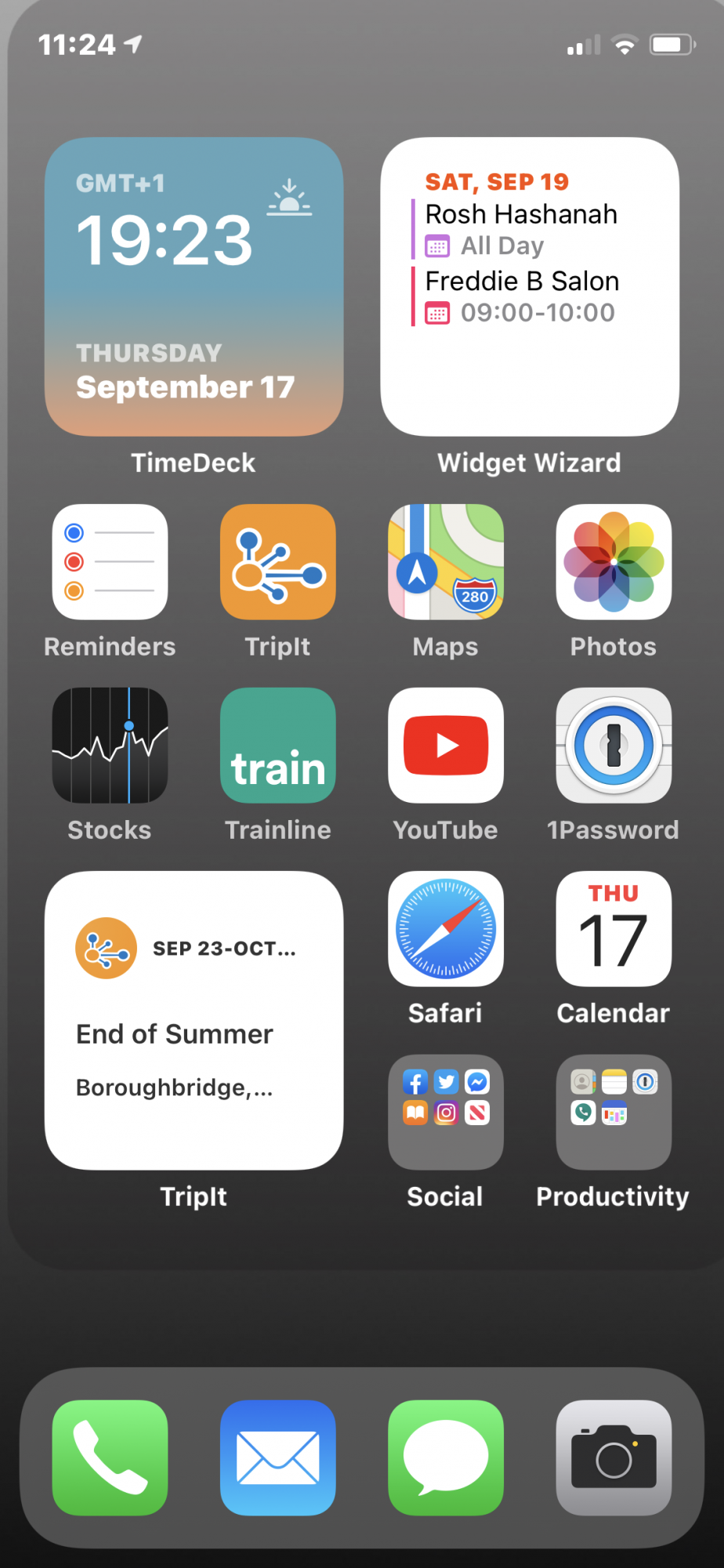The width and height of the screenshot is (724, 1568).
Task: Launch Safari browser
Action: point(446,929)
